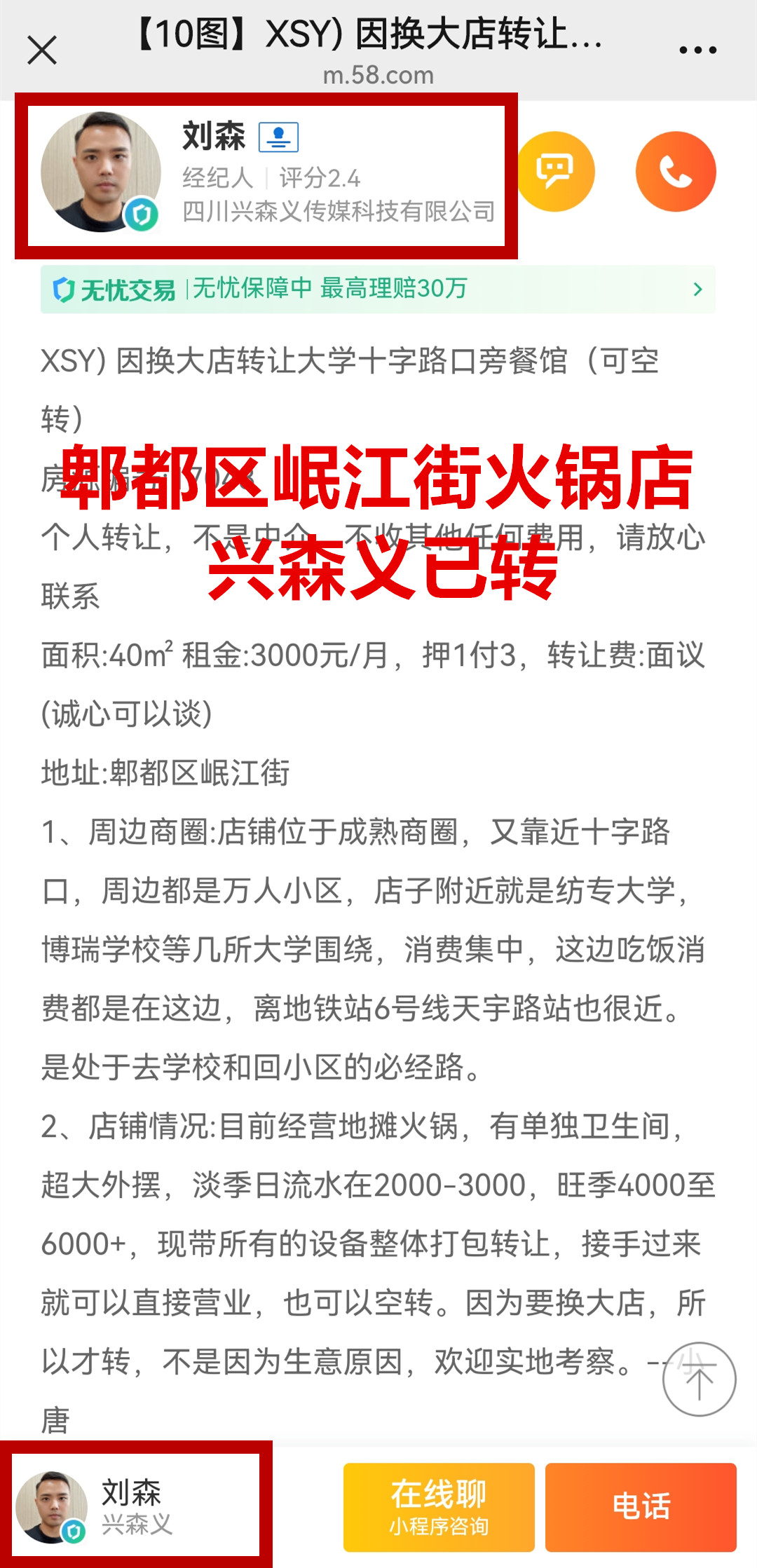Tap the yellow chat bubble icon
This screenshot has height=1568, width=757.
555,172
